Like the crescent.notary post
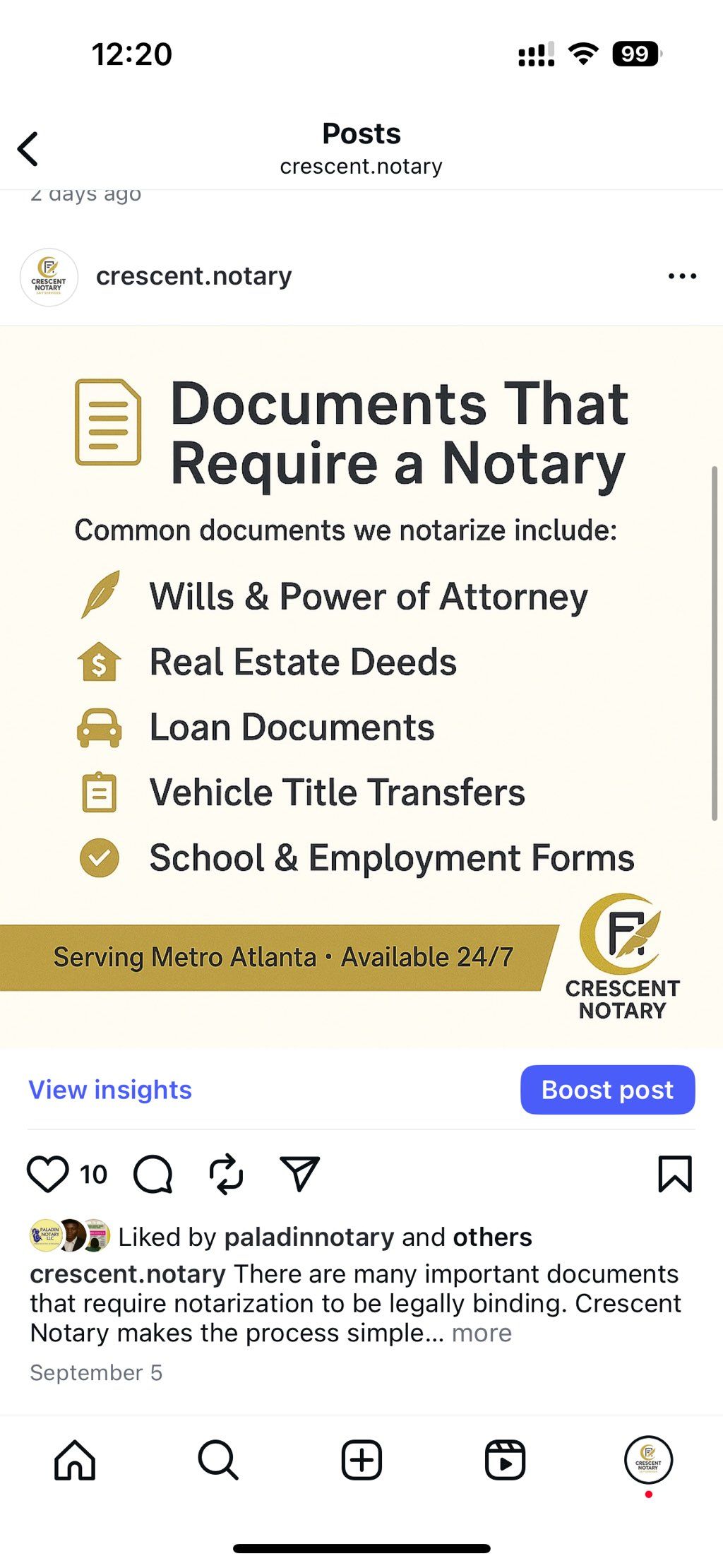Screen dimensions: 723x1568 (x=48, y=1174)
